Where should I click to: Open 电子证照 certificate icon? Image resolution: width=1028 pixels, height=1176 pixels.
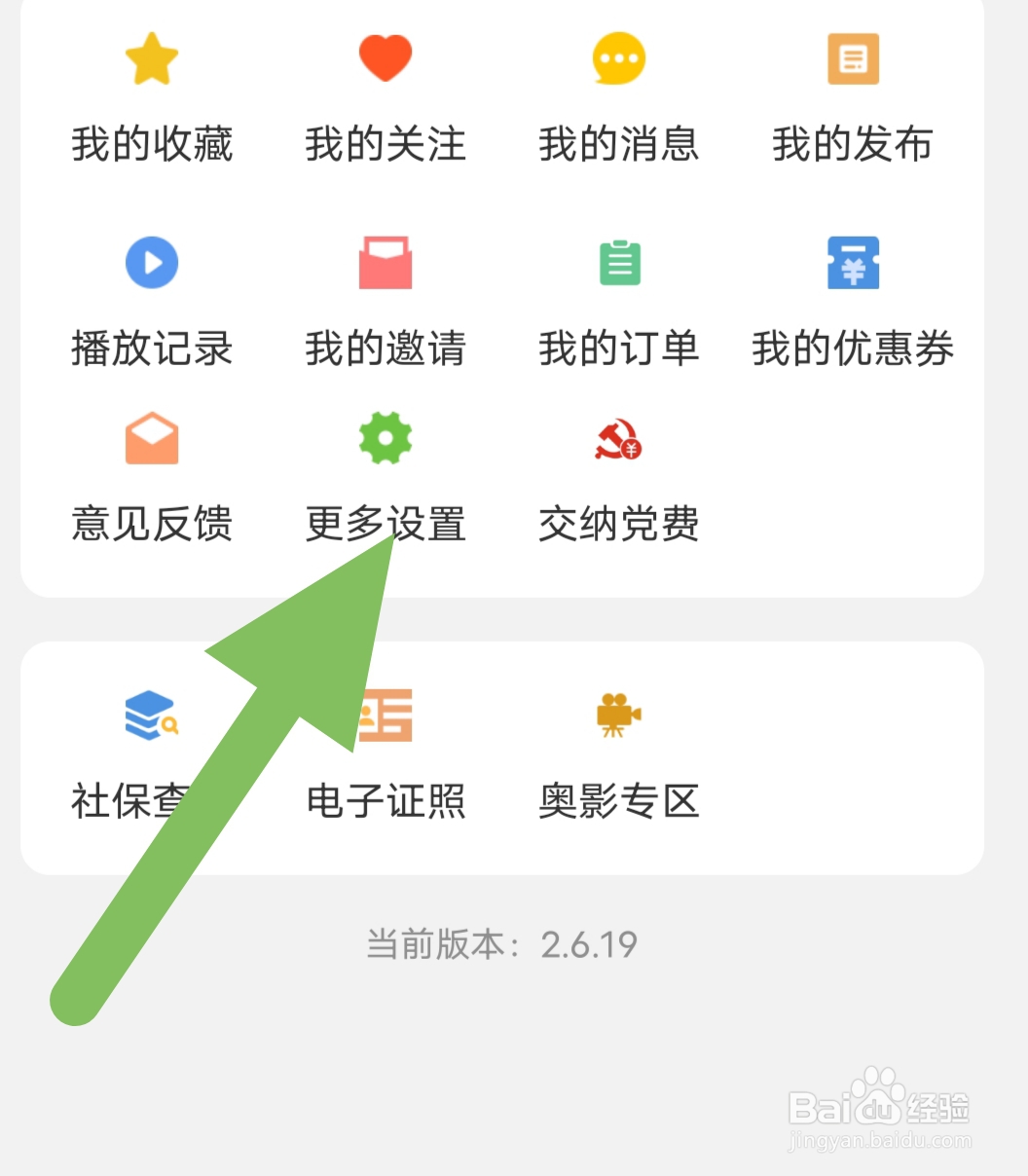pyautogui.click(x=385, y=716)
